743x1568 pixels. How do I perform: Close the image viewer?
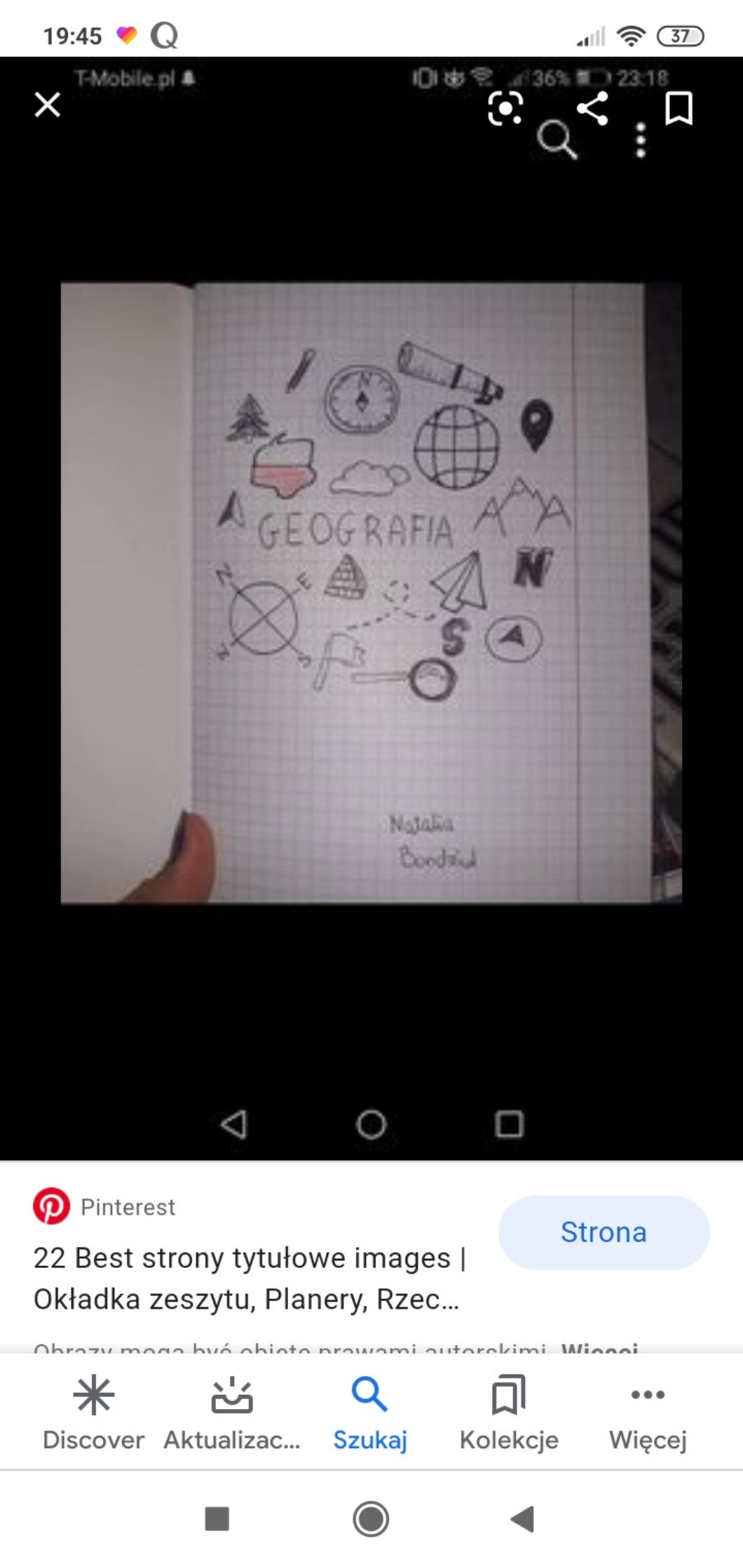click(x=48, y=106)
